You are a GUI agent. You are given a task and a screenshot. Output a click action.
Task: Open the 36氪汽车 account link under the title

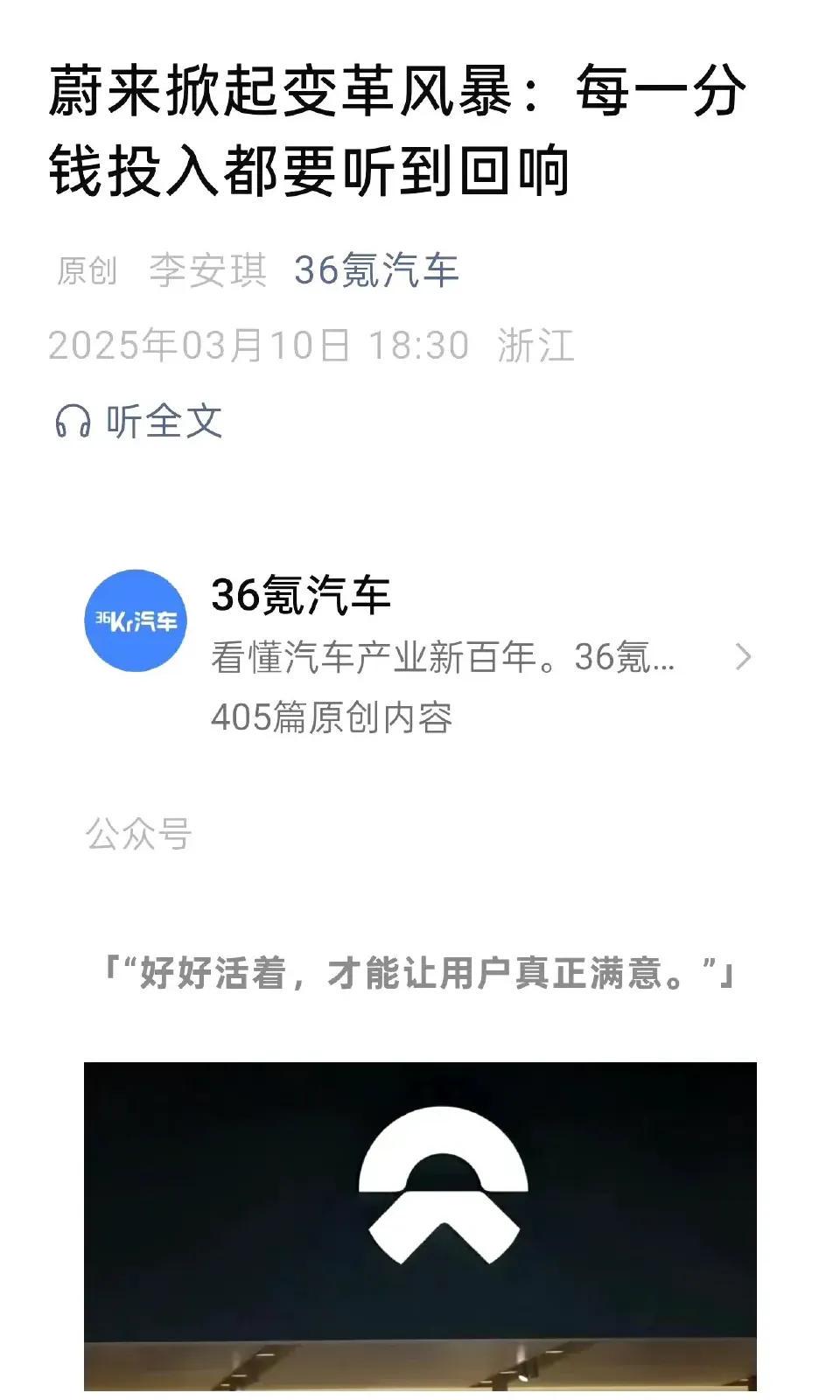[x=376, y=270]
